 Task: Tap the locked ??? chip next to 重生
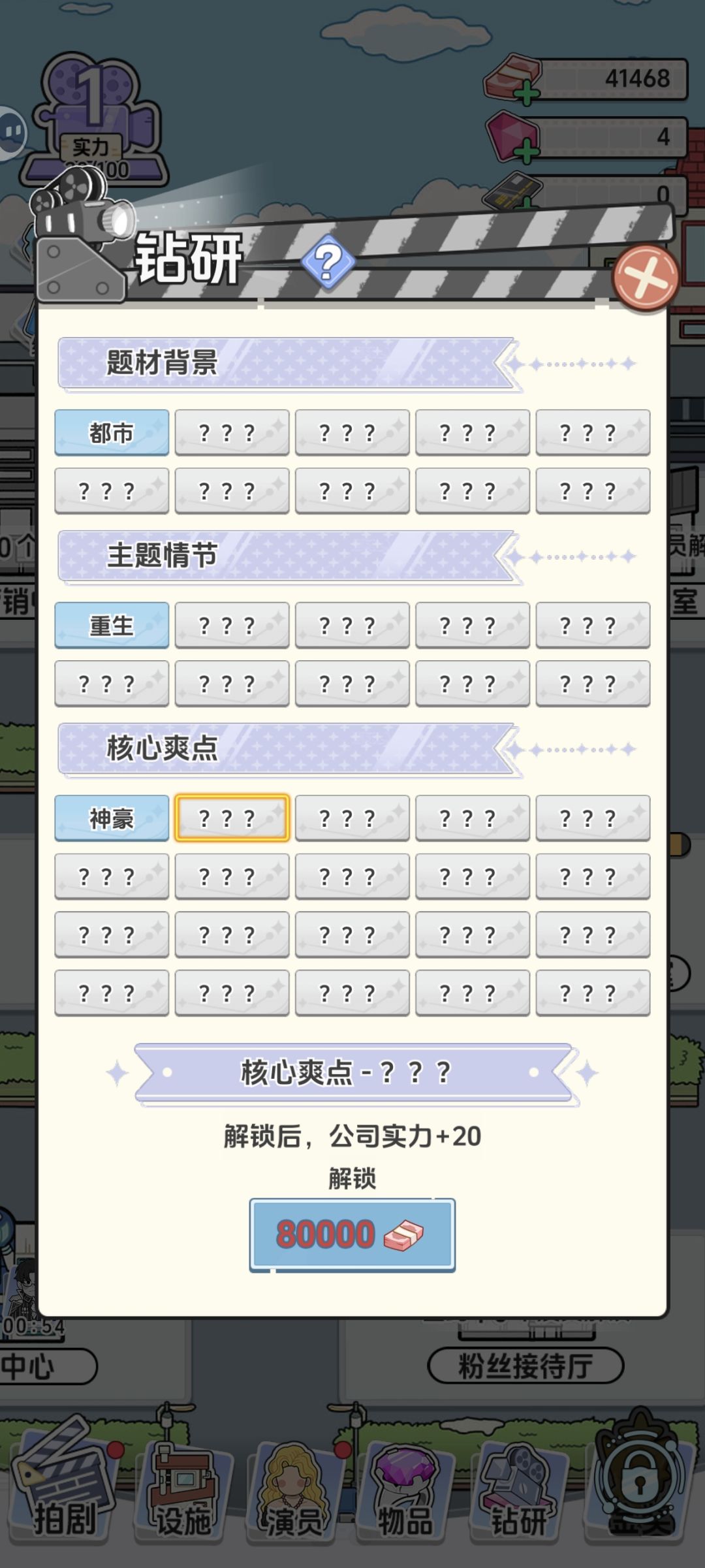(232, 625)
